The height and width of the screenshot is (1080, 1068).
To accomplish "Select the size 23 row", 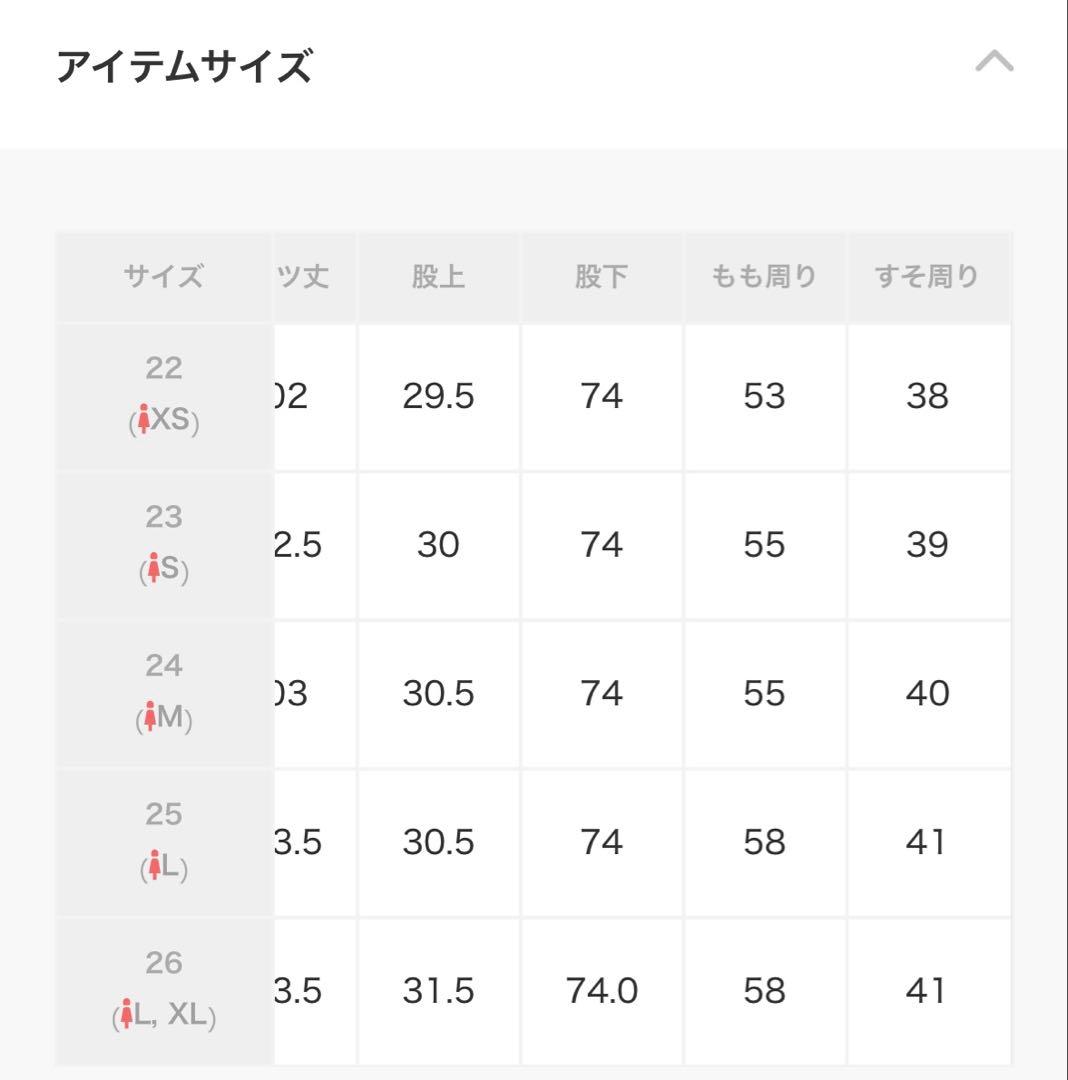I will click(x=163, y=545).
